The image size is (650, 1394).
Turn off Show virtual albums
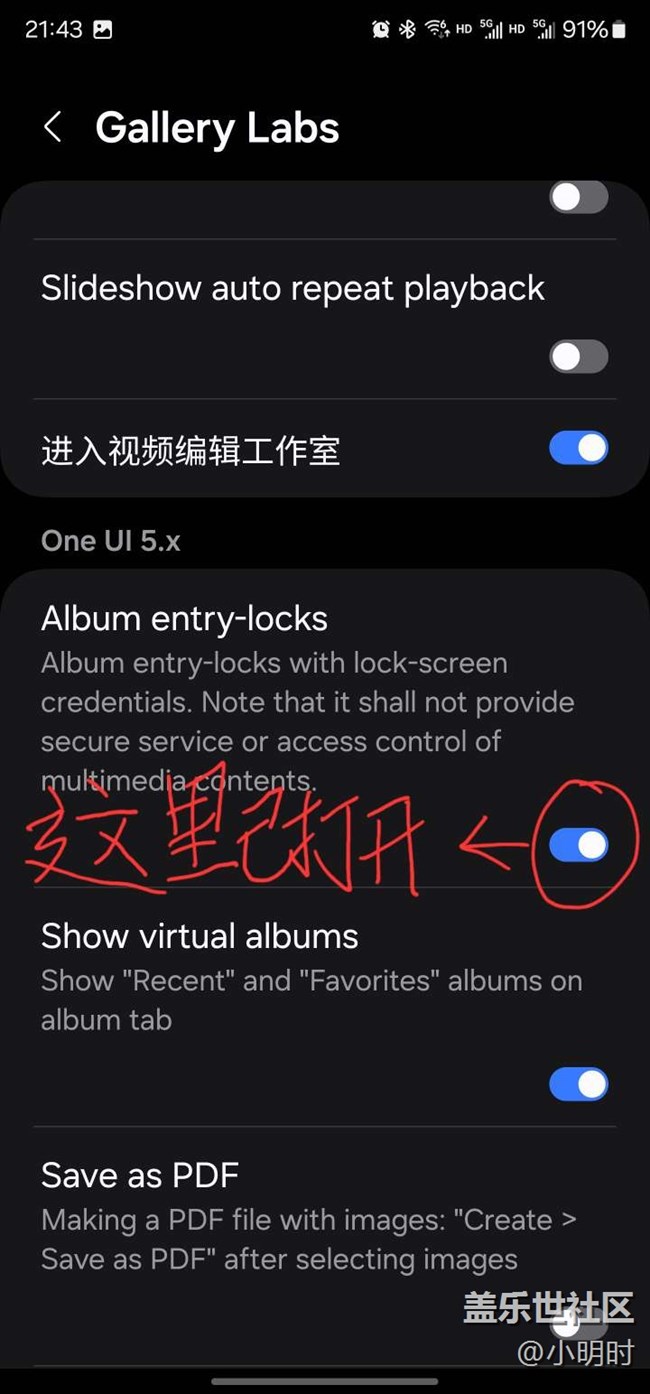tap(578, 1084)
